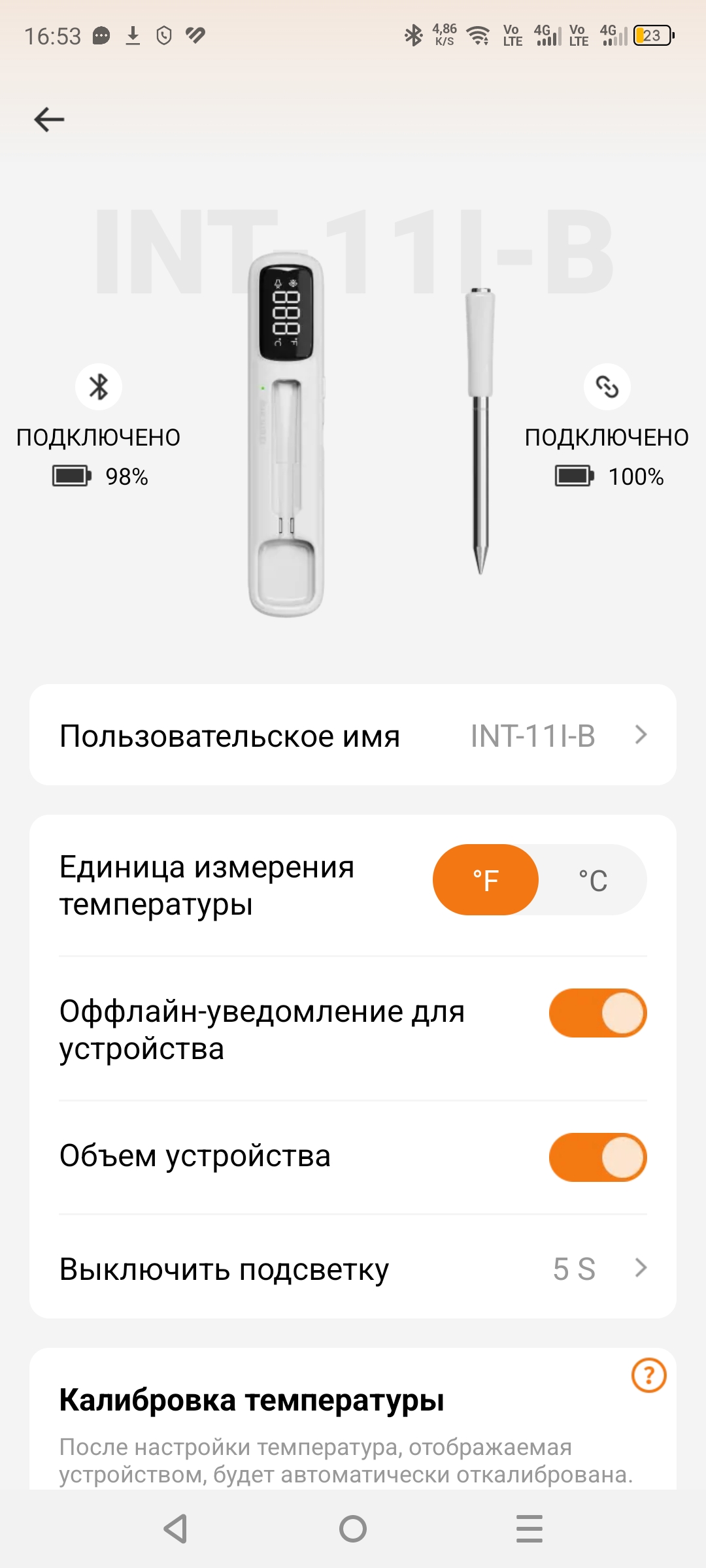Select °F as the temperature unit
The width and height of the screenshot is (706, 1568).
pyautogui.click(x=486, y=880)
